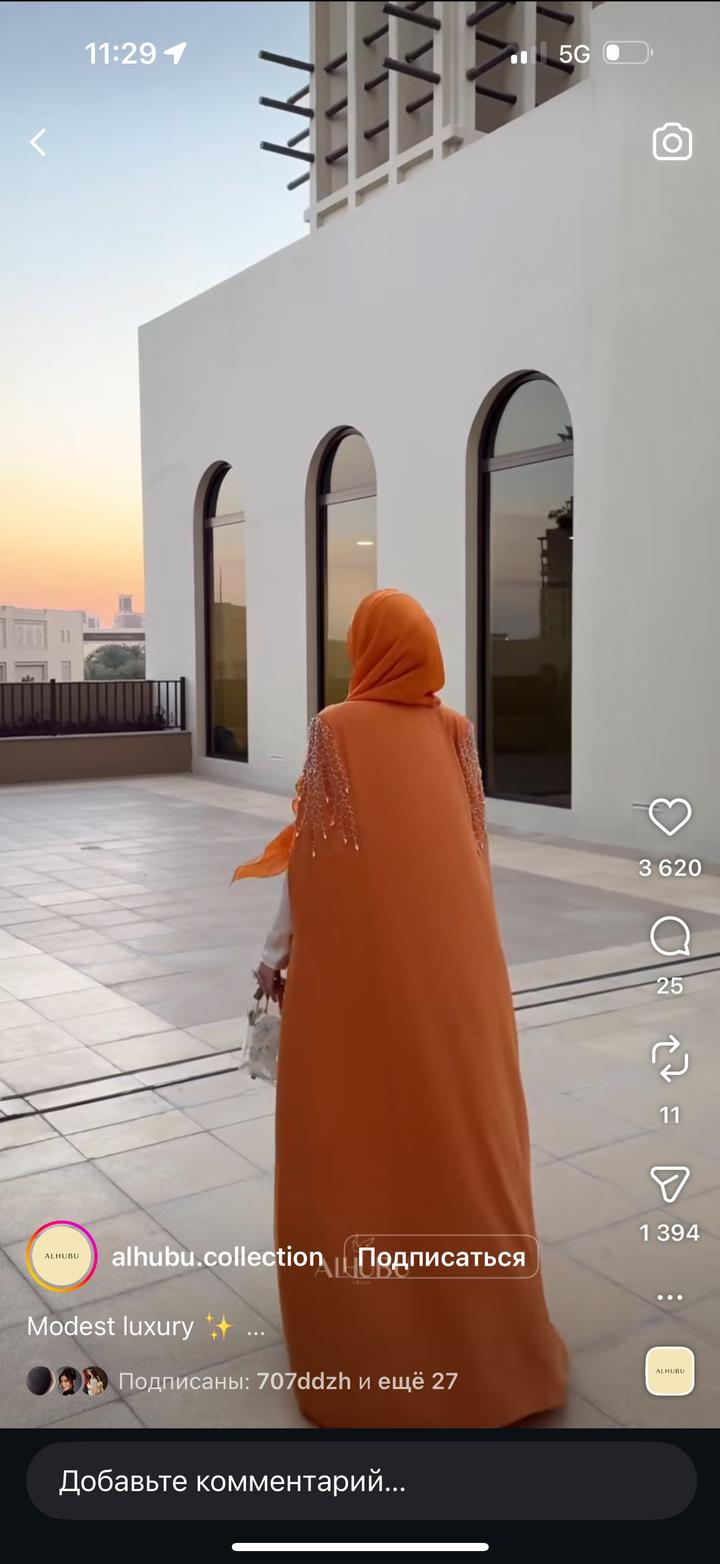View followers list Подписаны 707ddzh и ещё 27
The image size is (720, 1564).
[287, 1381]
